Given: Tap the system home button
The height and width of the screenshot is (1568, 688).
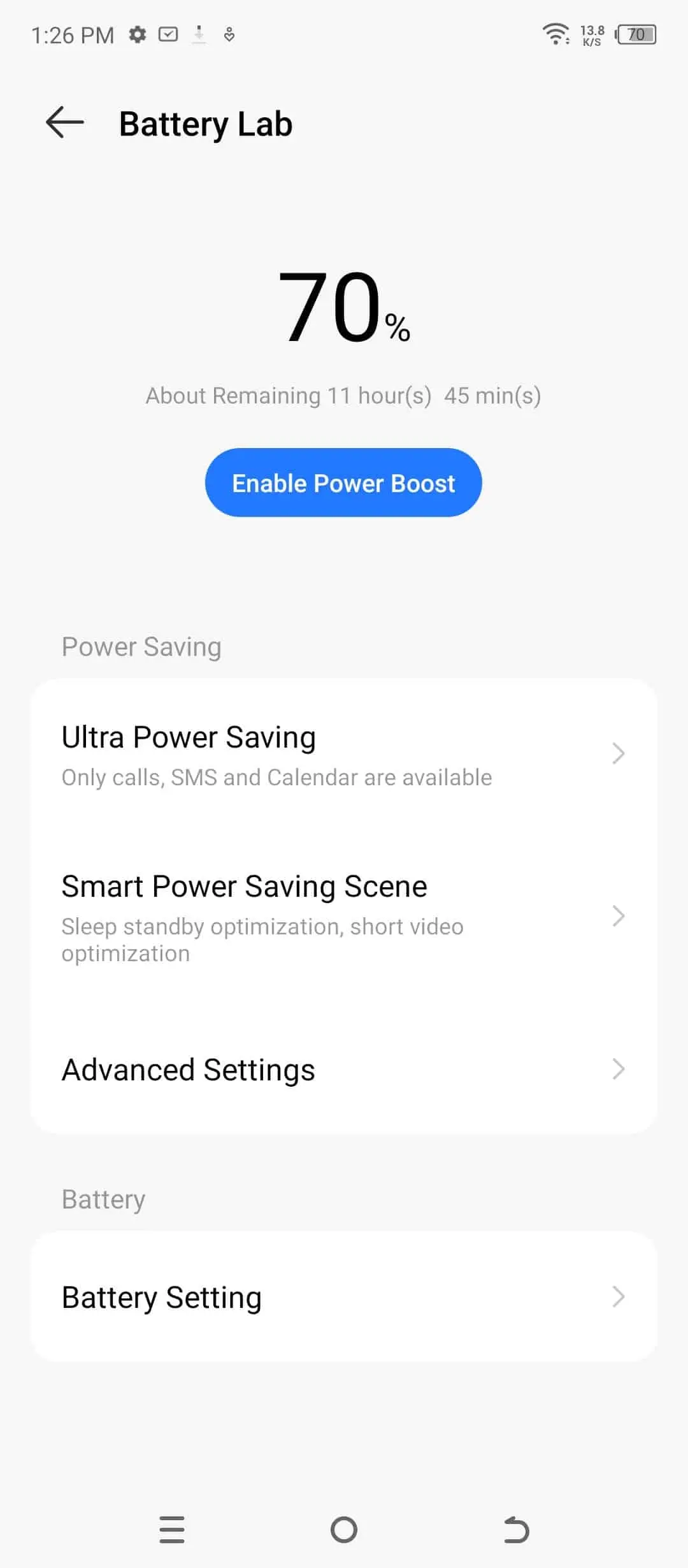Looking at the screenshot, I should [344, 1529].
